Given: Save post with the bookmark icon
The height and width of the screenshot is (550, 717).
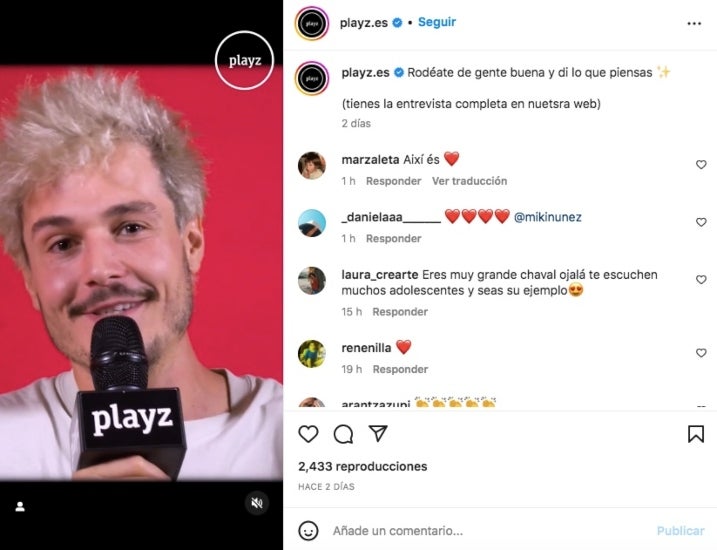Looking at the screenshot, I should click(696, 434).
